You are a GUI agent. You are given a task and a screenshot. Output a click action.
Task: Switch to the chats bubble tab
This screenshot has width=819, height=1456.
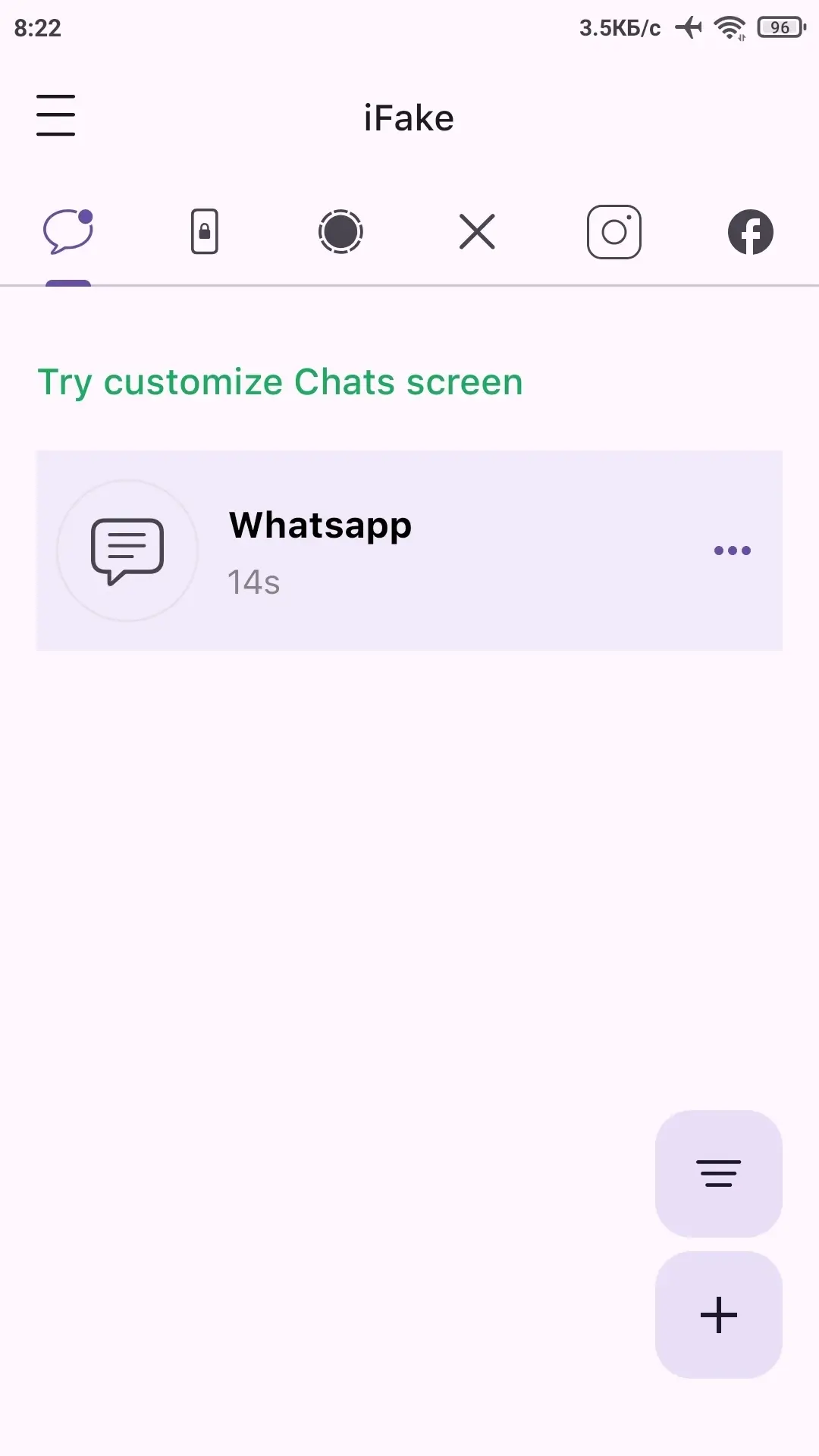click(x=68, y=231)
